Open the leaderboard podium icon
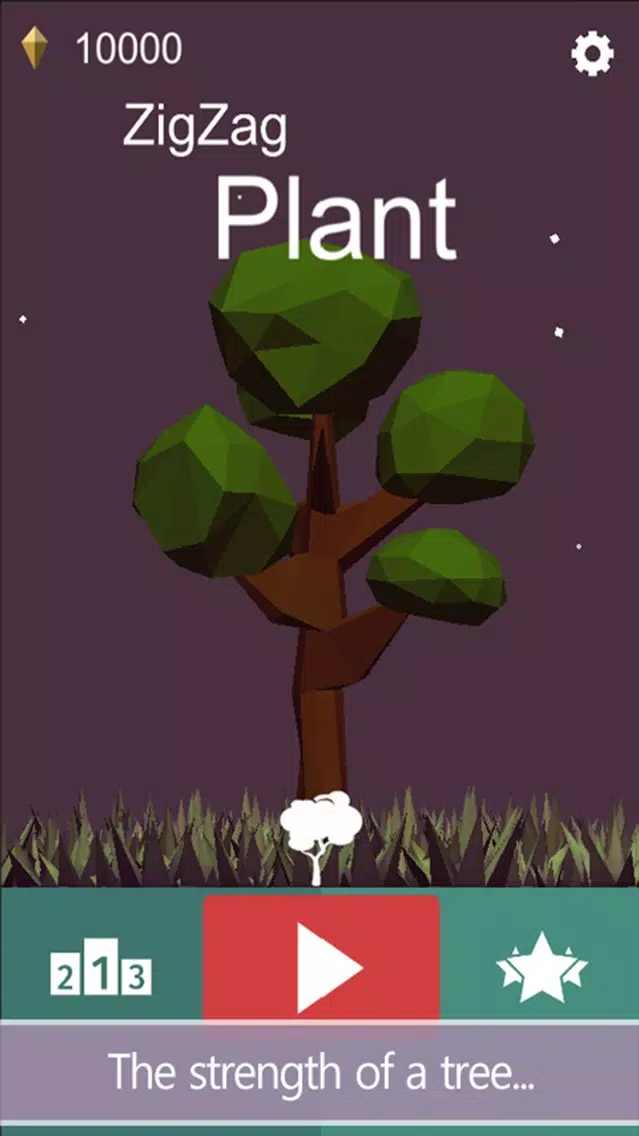The height and width of the screenshot is (1136, 639). [101, 968]
